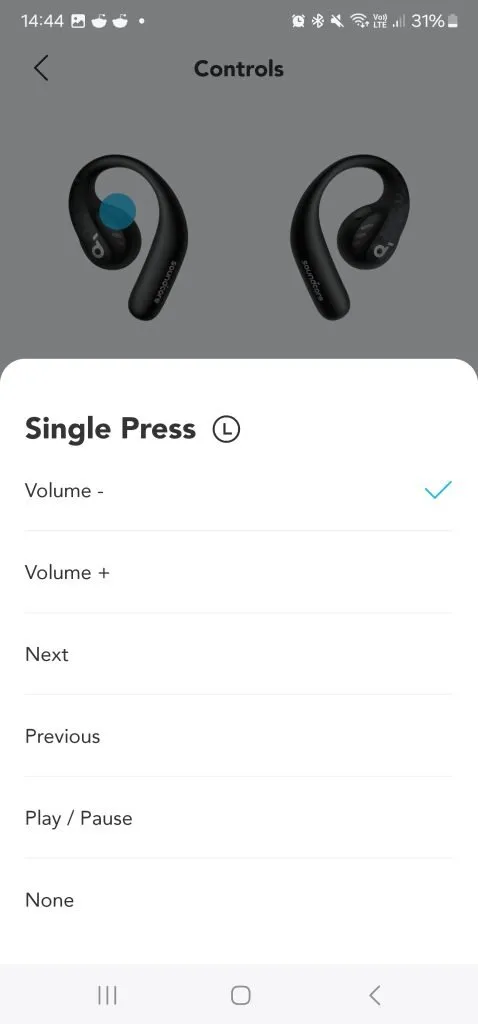Choose Volume + for single press
This screenshot has width=478, height=1024.
238,572
